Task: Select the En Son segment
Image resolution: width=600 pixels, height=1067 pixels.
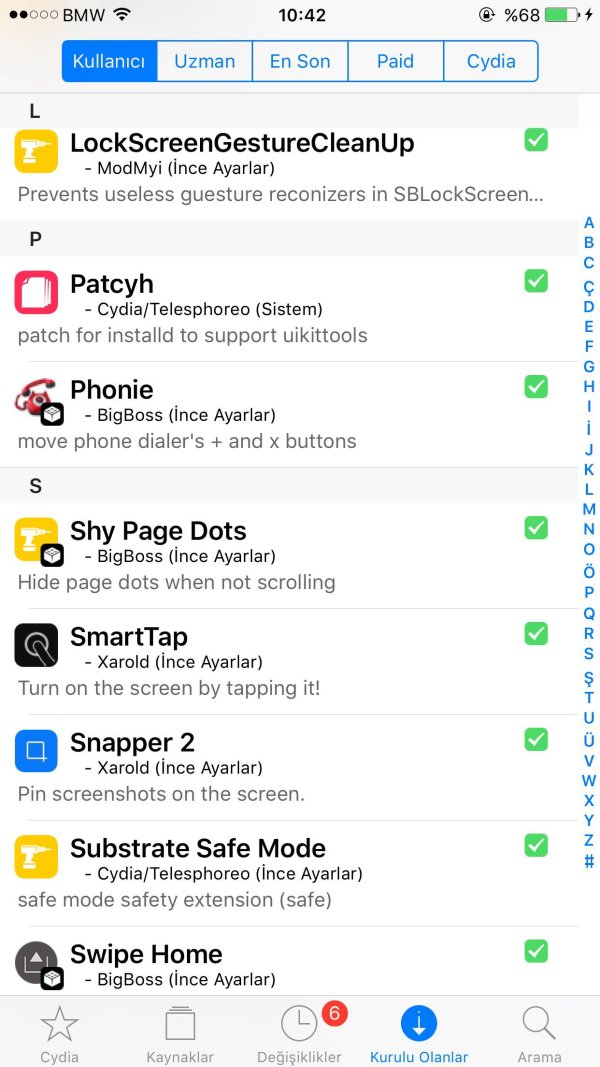Action: [x=299, y=61]
